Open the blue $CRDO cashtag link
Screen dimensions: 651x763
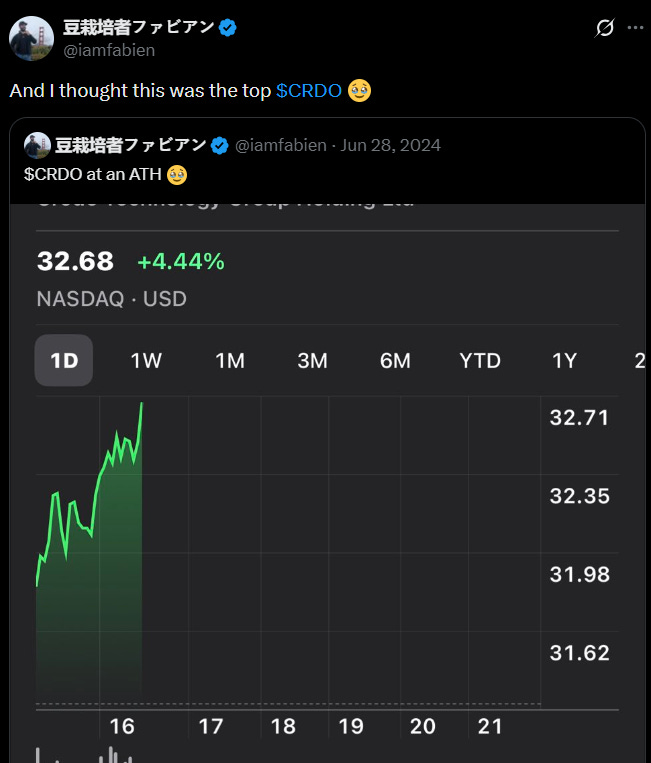(309, 91)
